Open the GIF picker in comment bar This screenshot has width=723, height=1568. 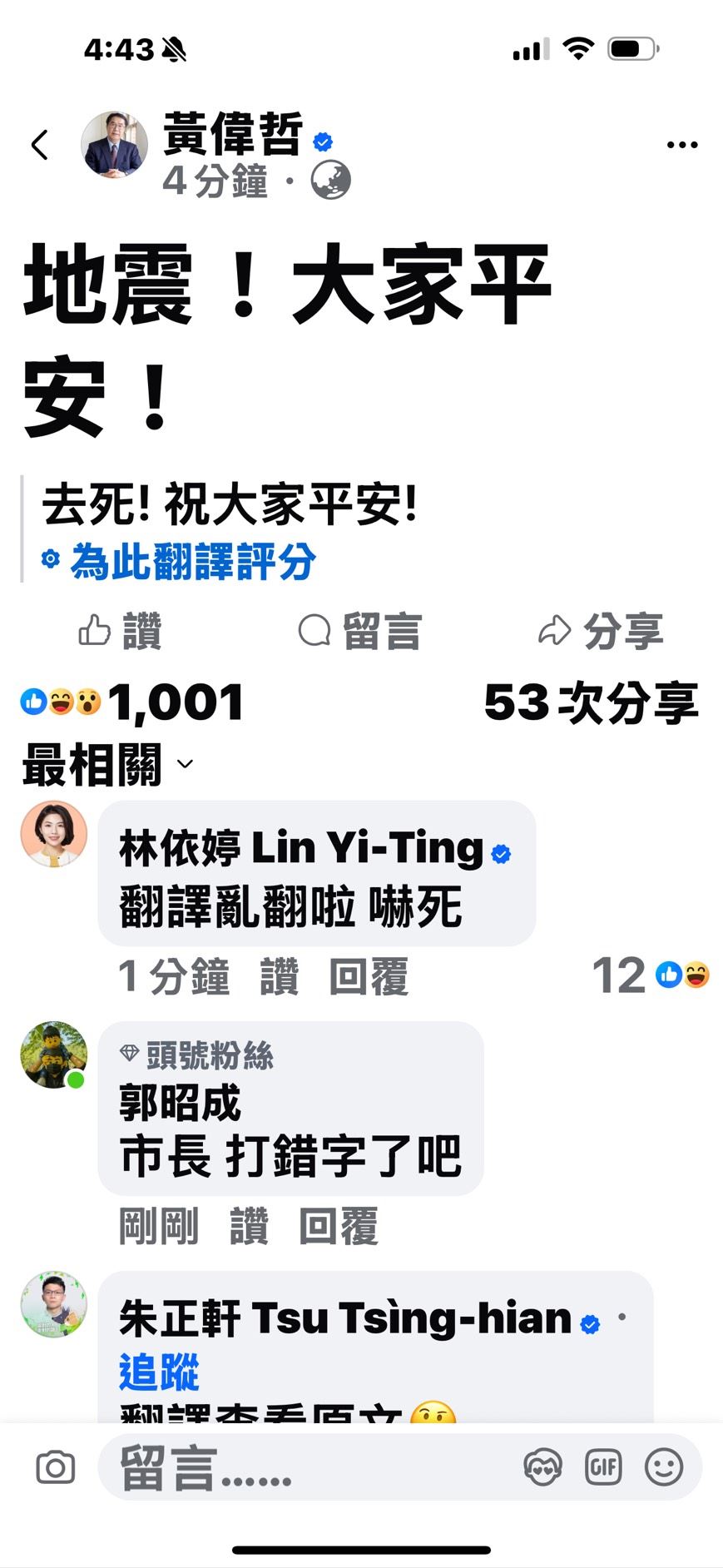[x=603, y=1467]
